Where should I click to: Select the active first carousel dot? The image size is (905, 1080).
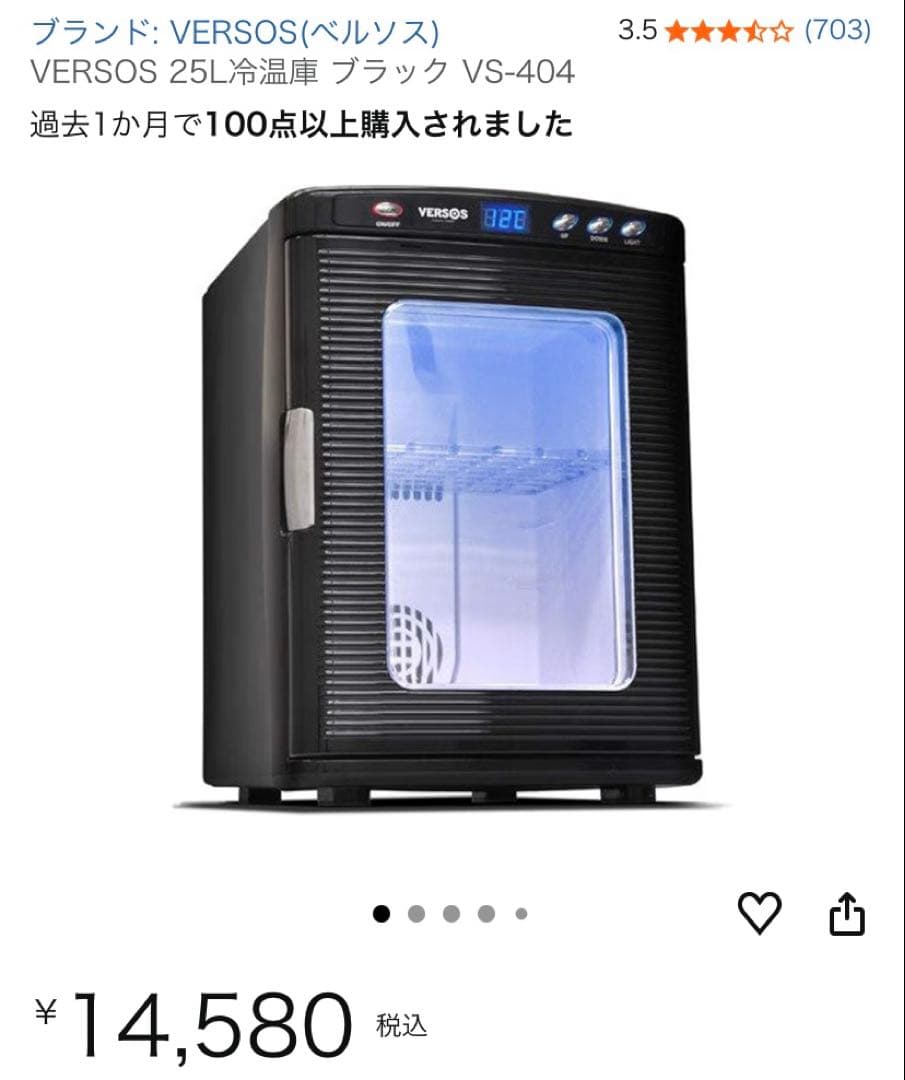pos(381,911)
